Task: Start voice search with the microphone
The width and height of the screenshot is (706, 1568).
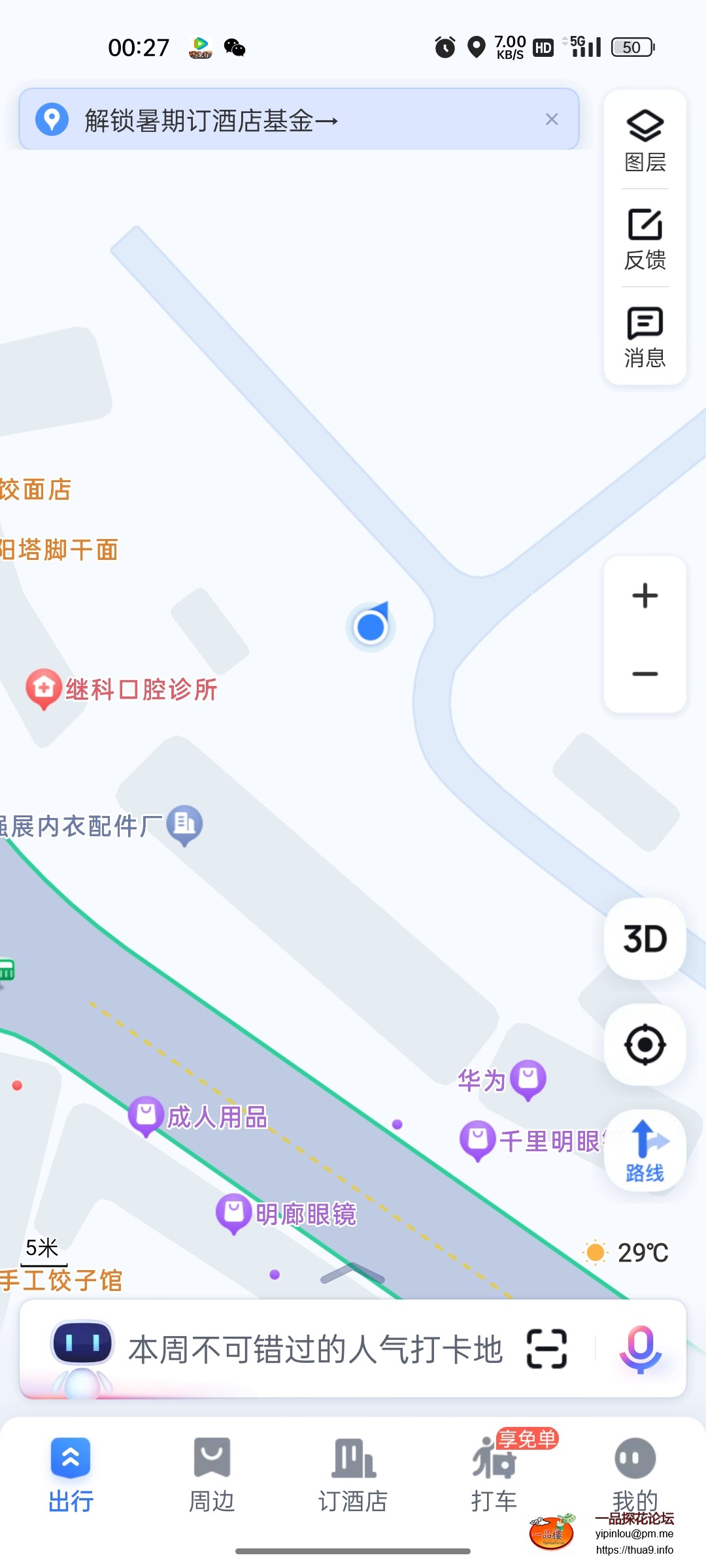Action: point(641,1348)
